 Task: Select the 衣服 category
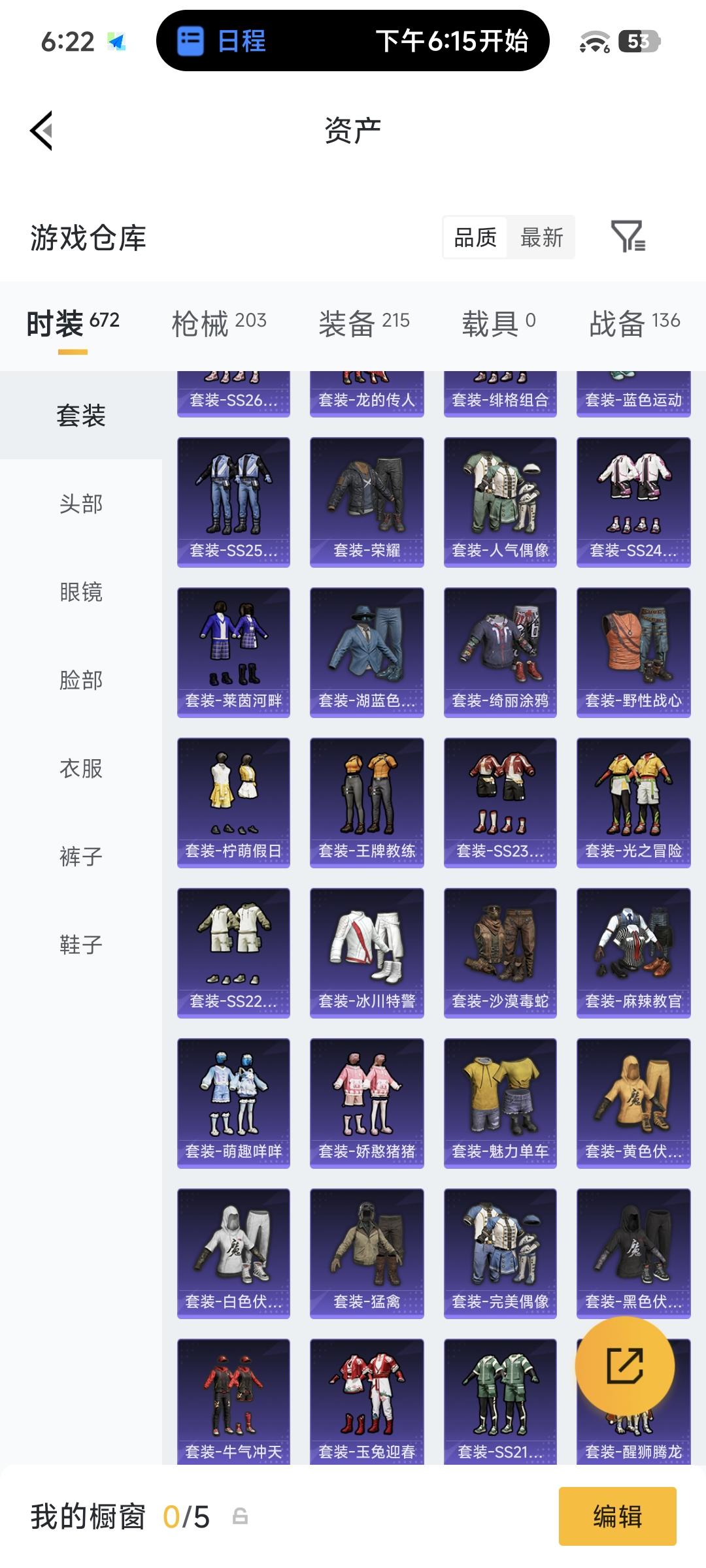(81, 768)
